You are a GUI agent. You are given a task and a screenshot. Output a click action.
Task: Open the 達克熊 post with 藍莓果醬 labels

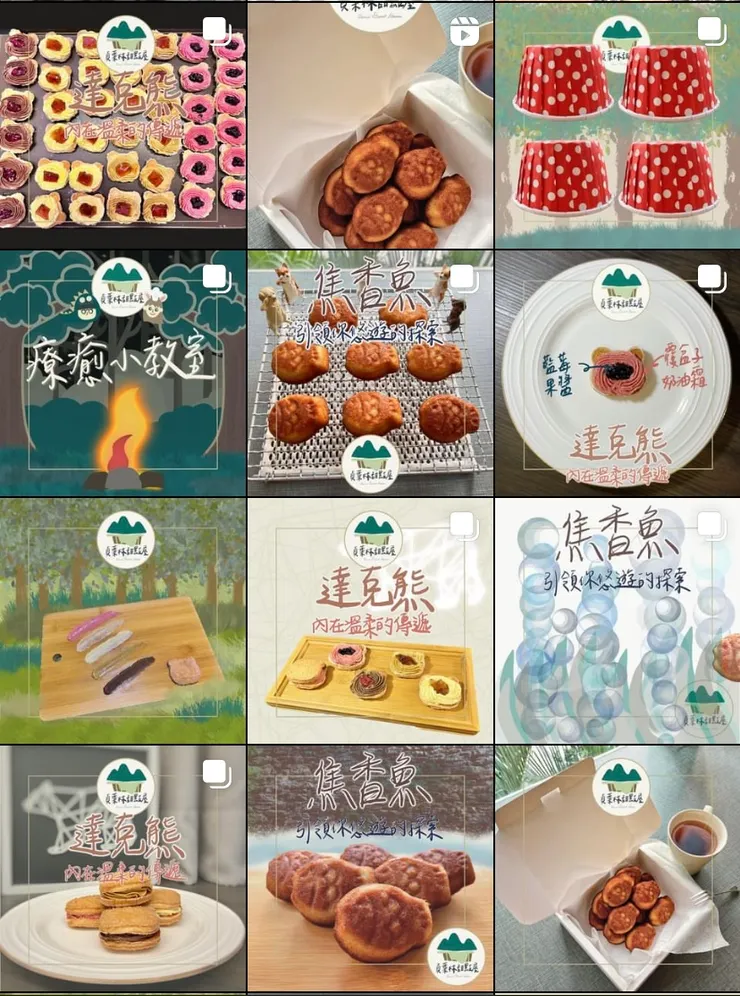point(617,372)
